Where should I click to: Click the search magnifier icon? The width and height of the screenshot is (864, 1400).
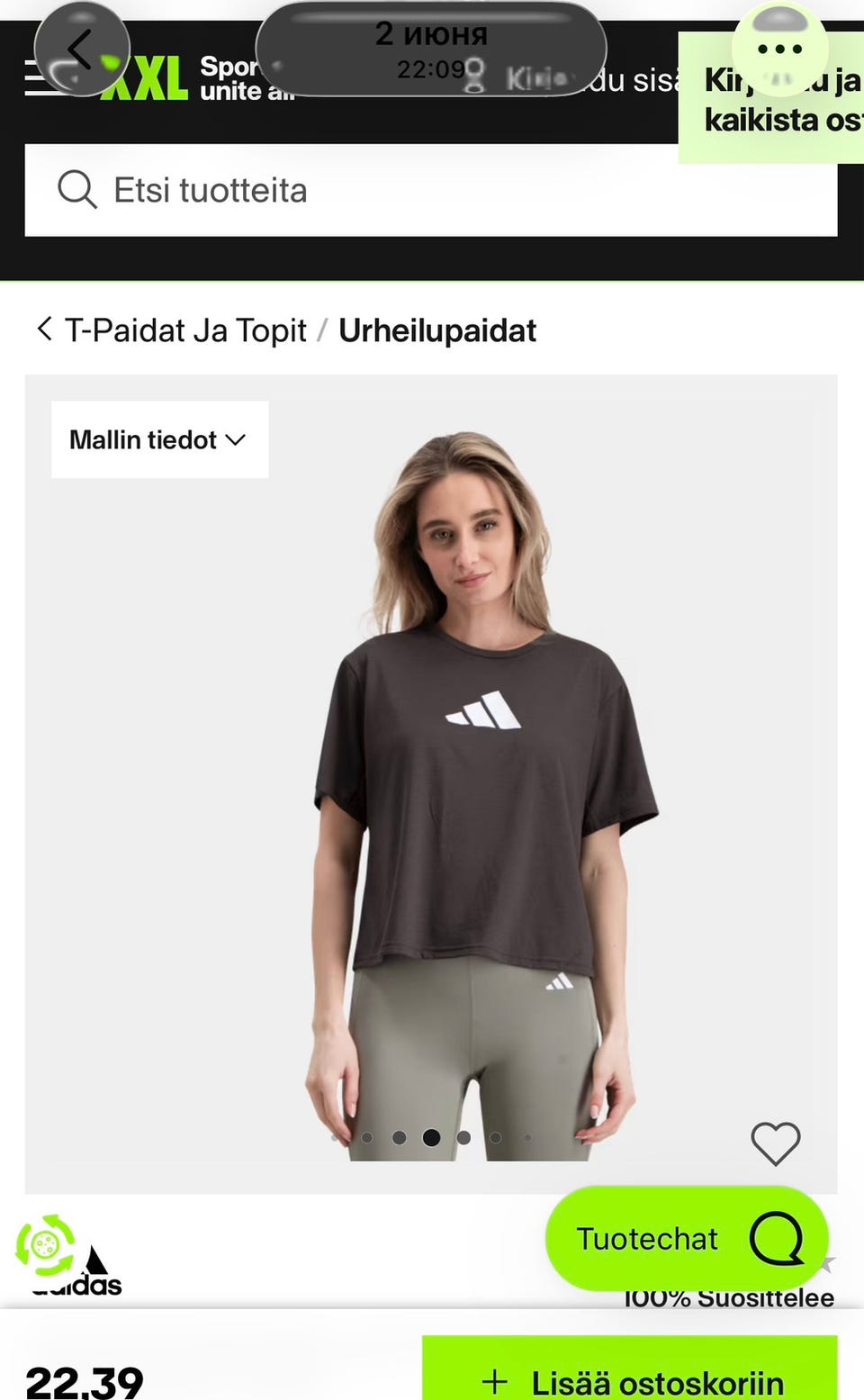(x=77, y=190)
